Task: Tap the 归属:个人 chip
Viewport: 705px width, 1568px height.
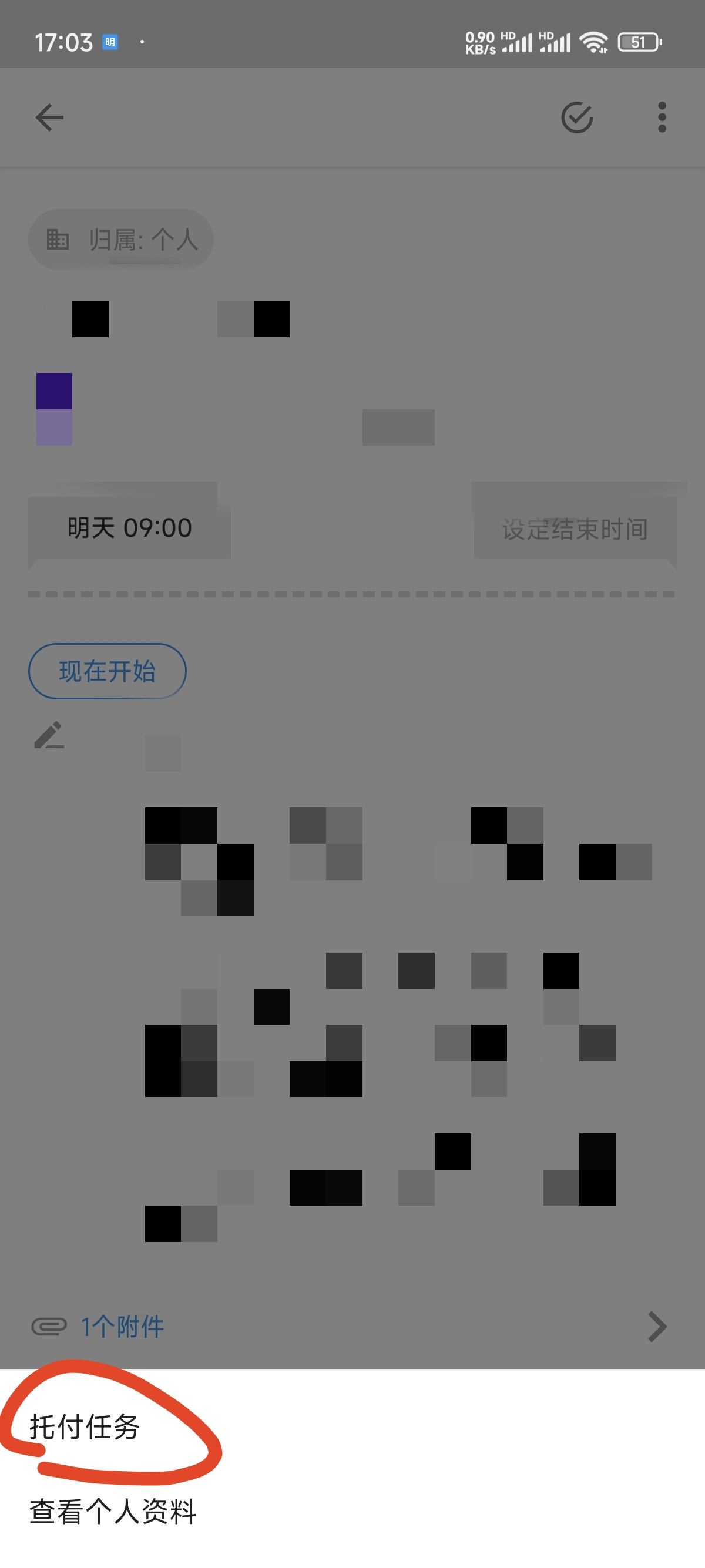Action: tap(120, 239)
